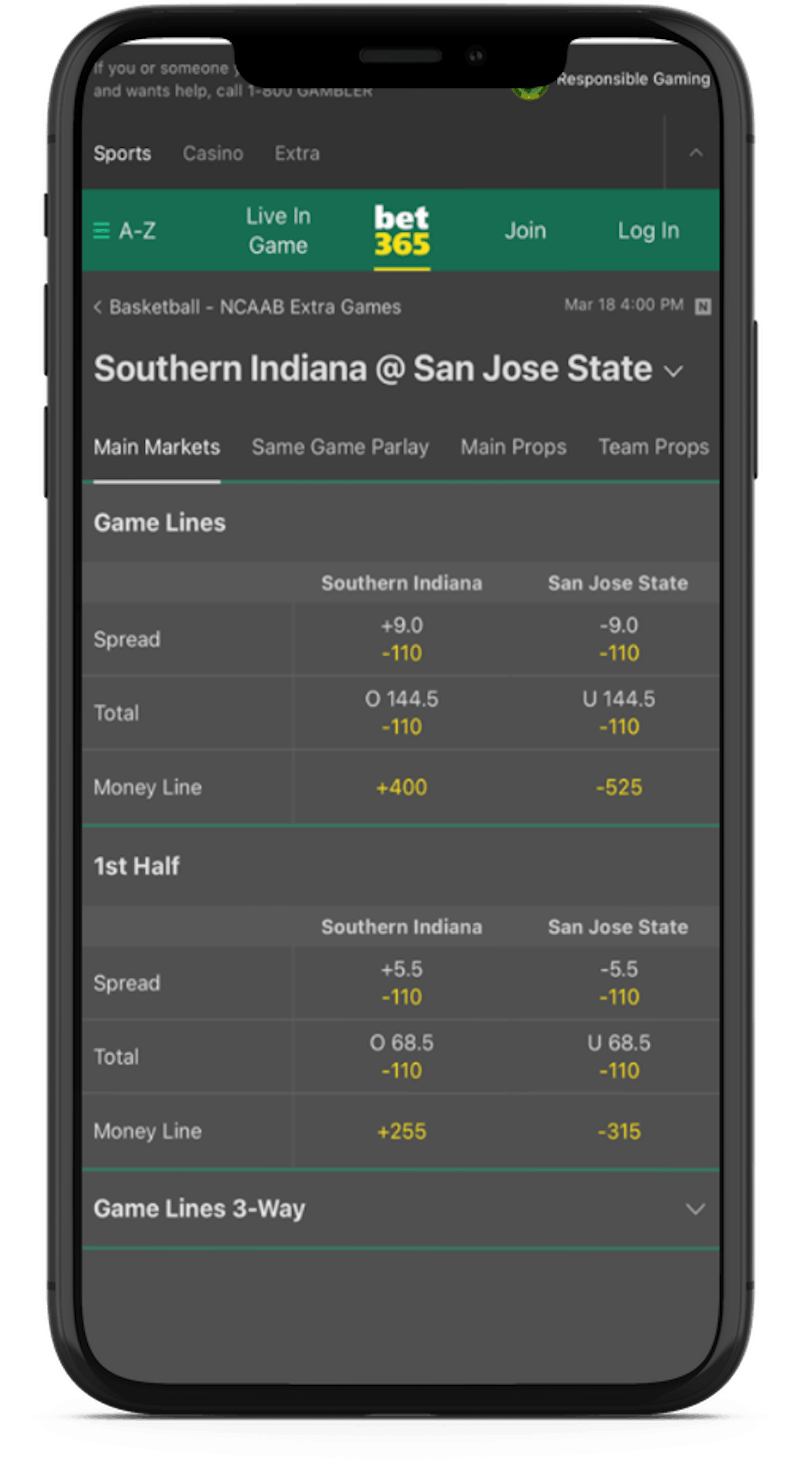Open the A-Z menu
Image resolution: width=800 pixels, height=1473 pixels.
coord(125,231)
